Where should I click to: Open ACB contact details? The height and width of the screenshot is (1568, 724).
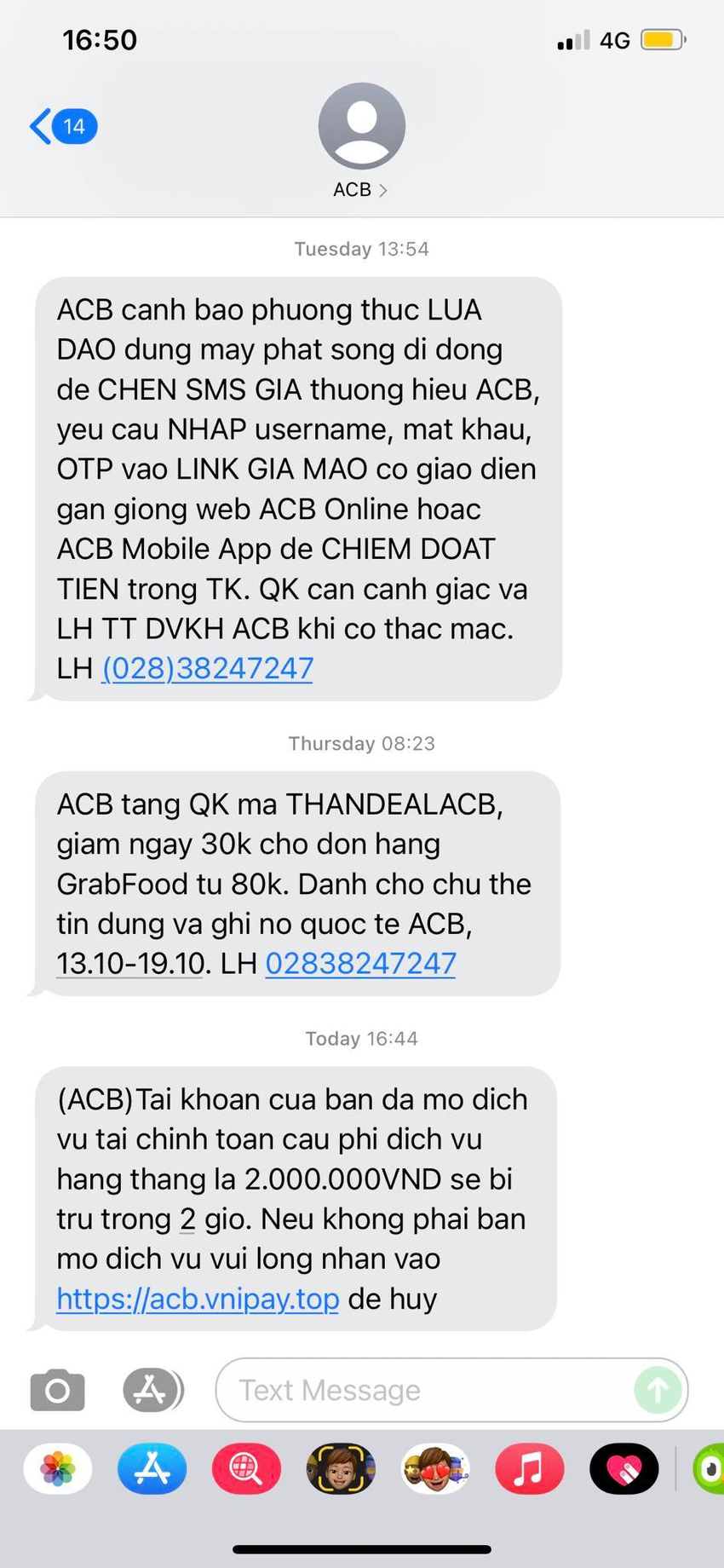[361, 189]
